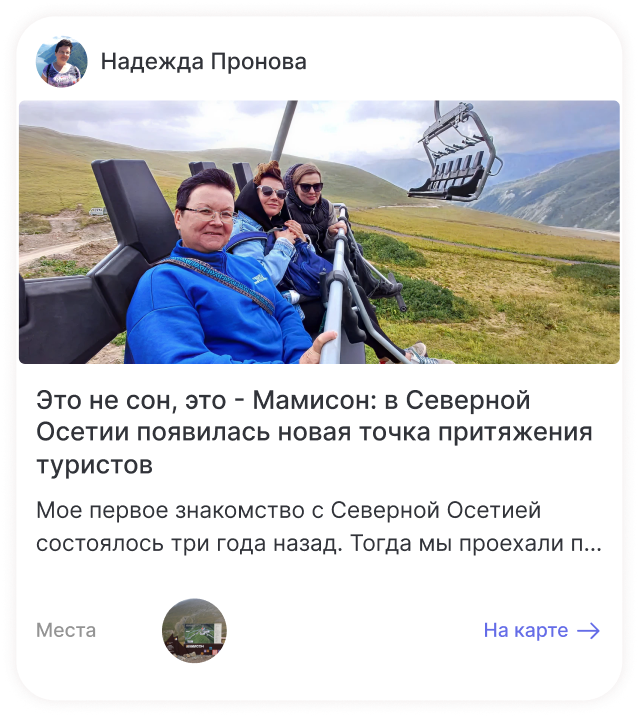Open the На карте map link
Screen dimensions: 639x717
click(541, 630)
